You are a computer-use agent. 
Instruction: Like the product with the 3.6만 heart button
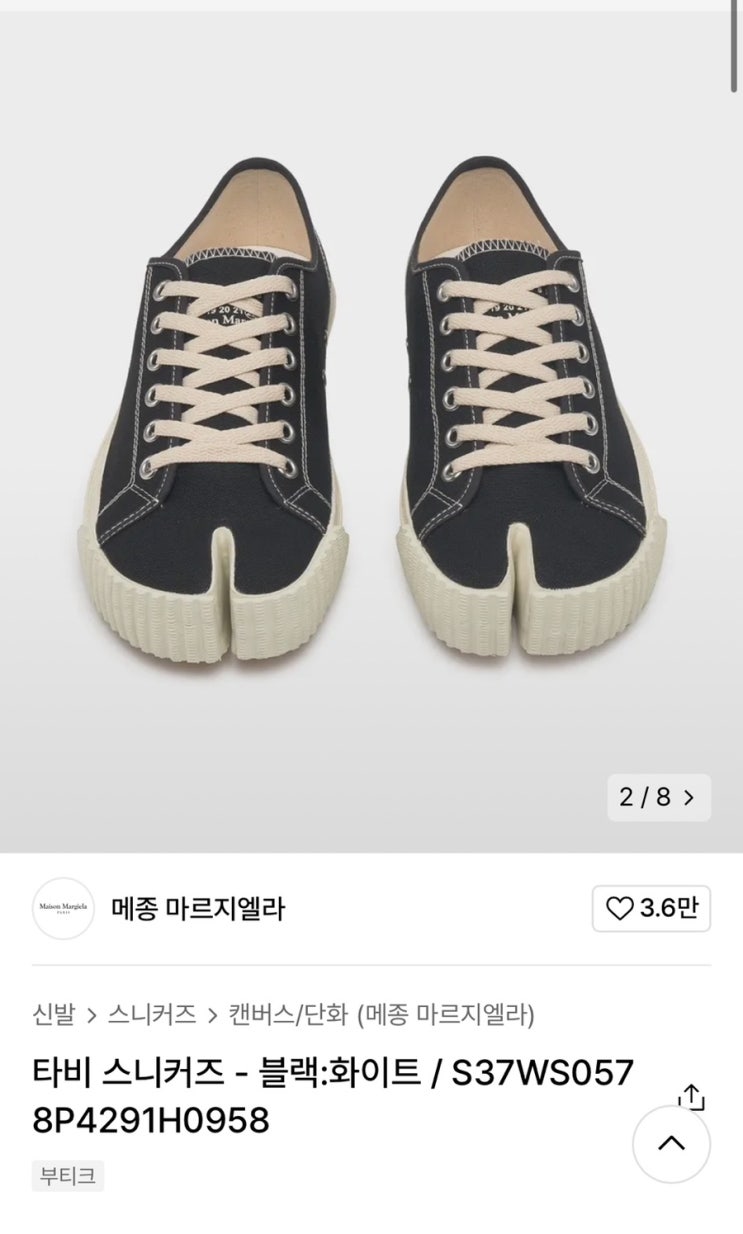pyautogui.click(x=651, y=908)
